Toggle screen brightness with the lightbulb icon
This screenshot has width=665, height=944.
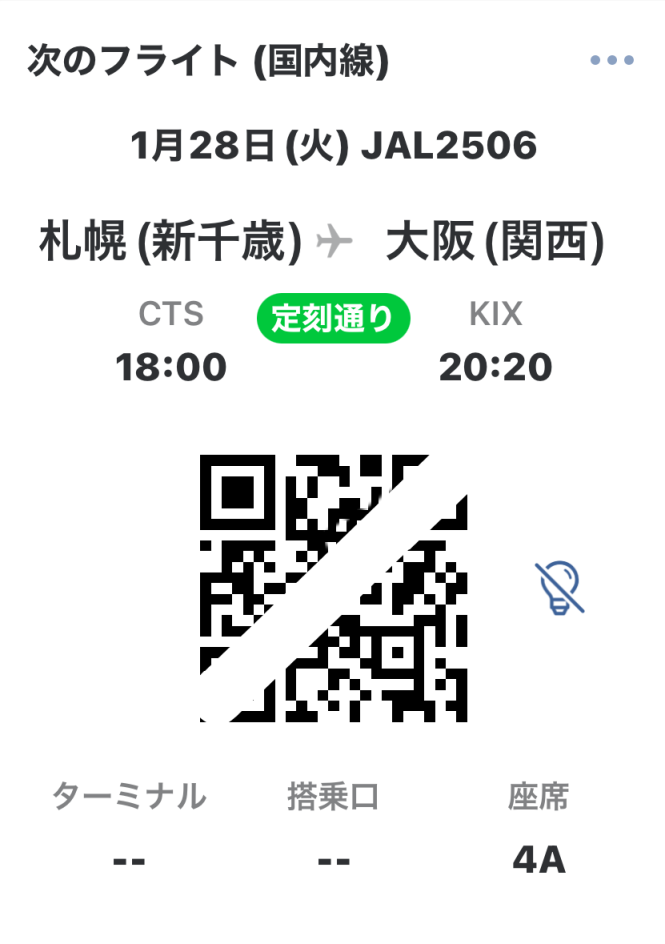coord(560,587)
